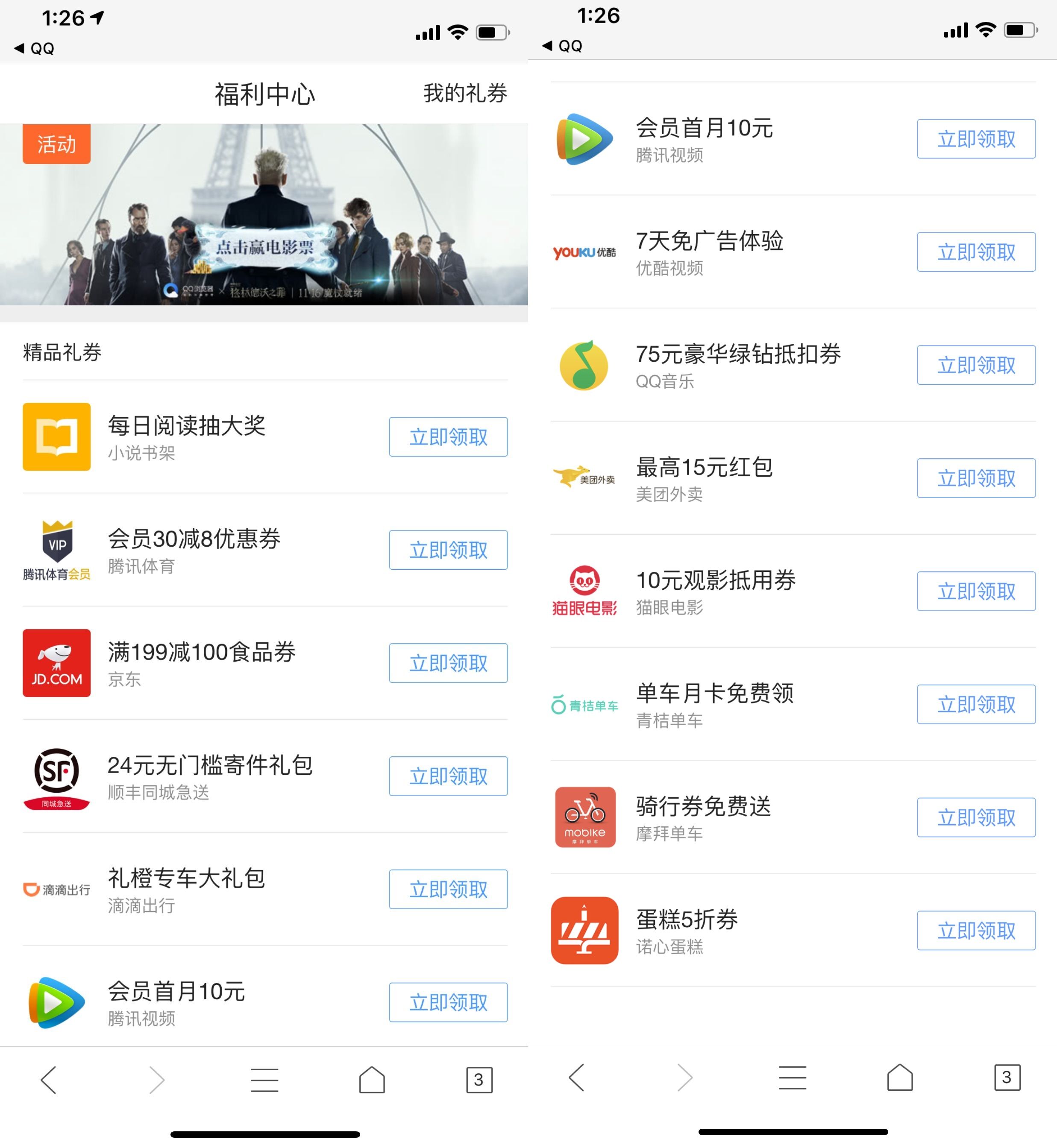Claim the 每日阅读抽大奖 coupon
The width and height of the screenshot is (1057, 1148).
[448, 437]
